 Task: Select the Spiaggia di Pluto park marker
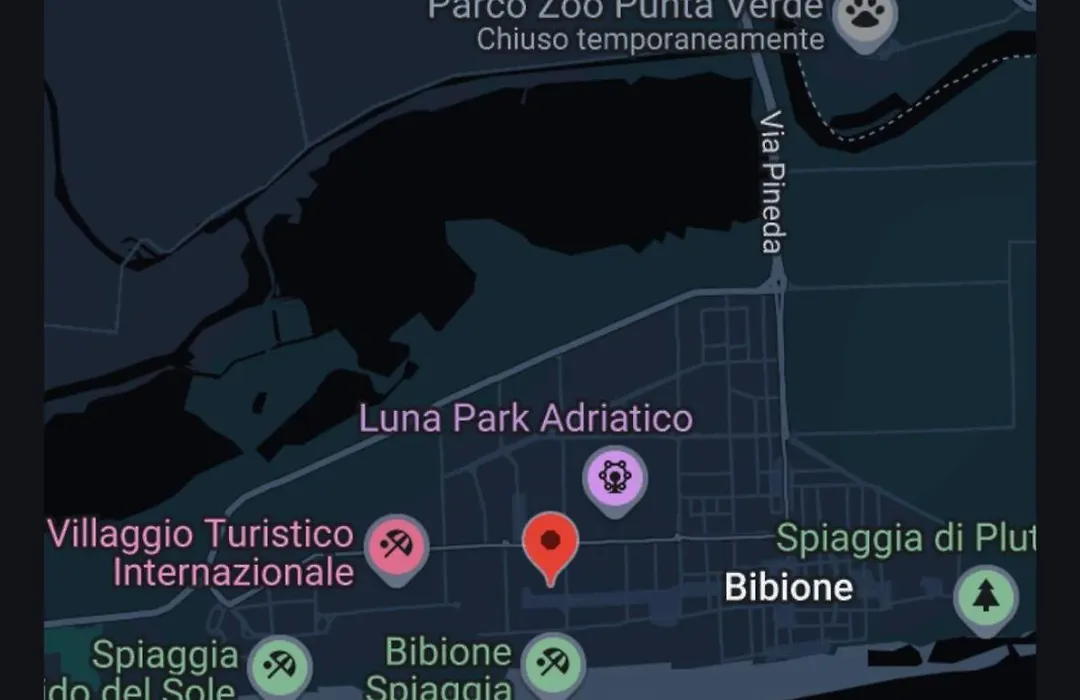(x=985, y=595)
